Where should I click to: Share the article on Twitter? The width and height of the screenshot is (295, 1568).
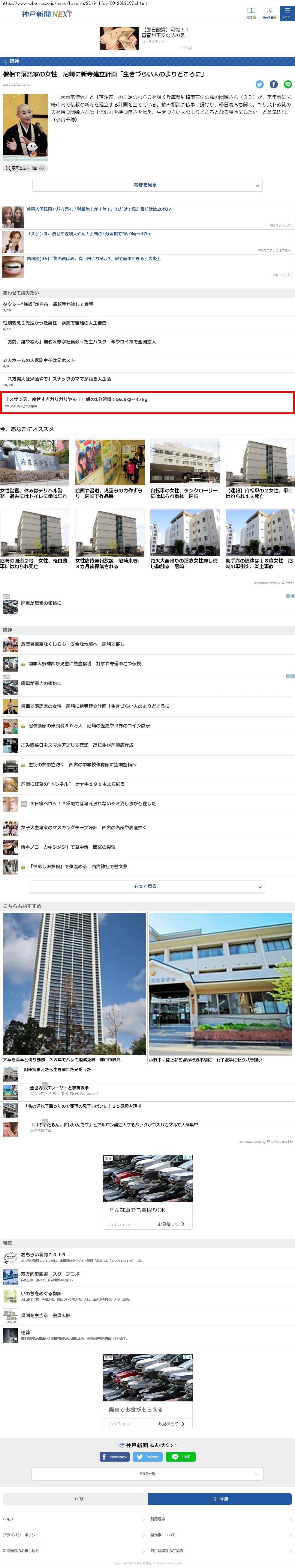[260, 85]
